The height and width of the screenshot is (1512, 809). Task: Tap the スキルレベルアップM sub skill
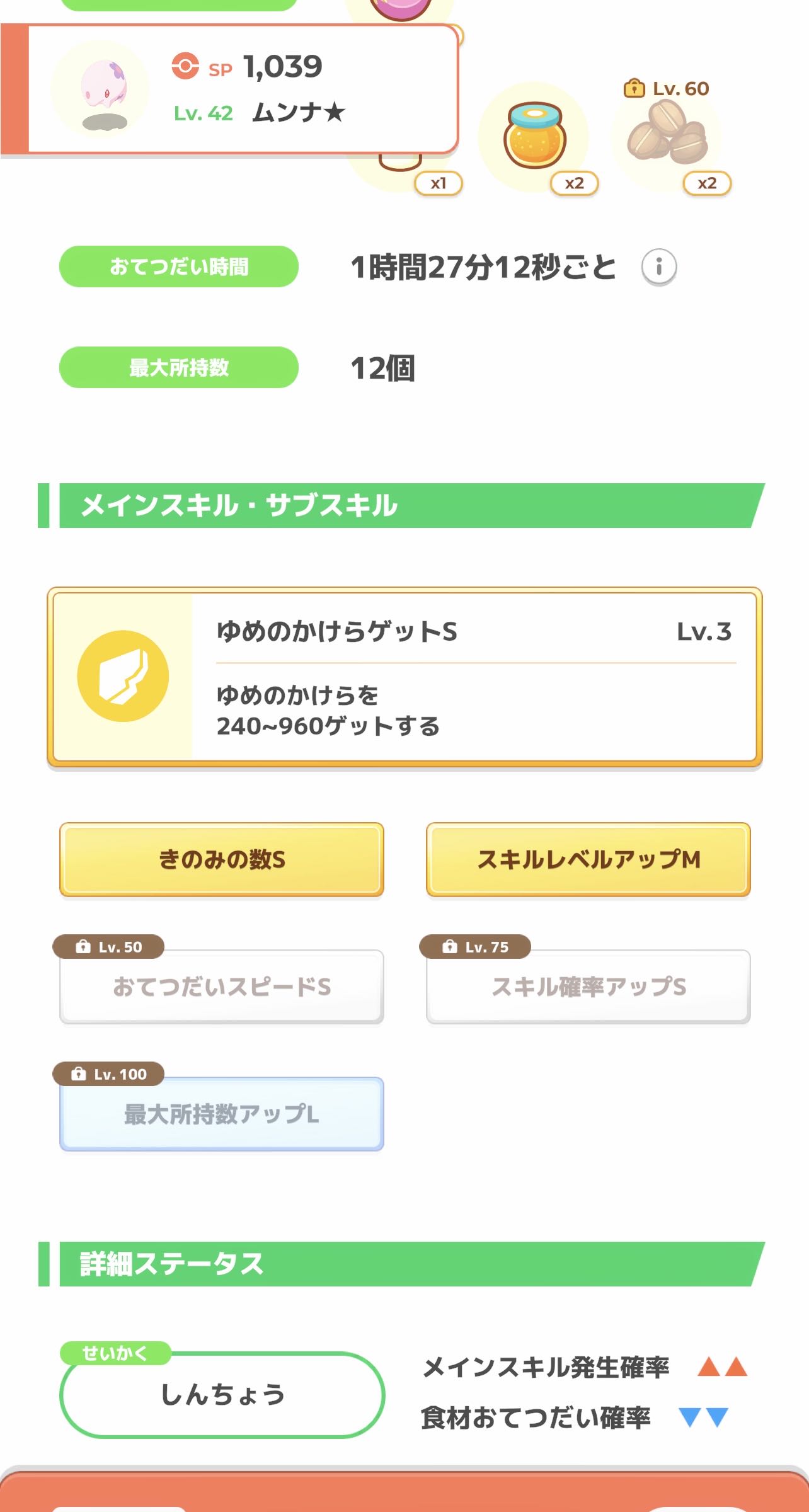[588, 859]
